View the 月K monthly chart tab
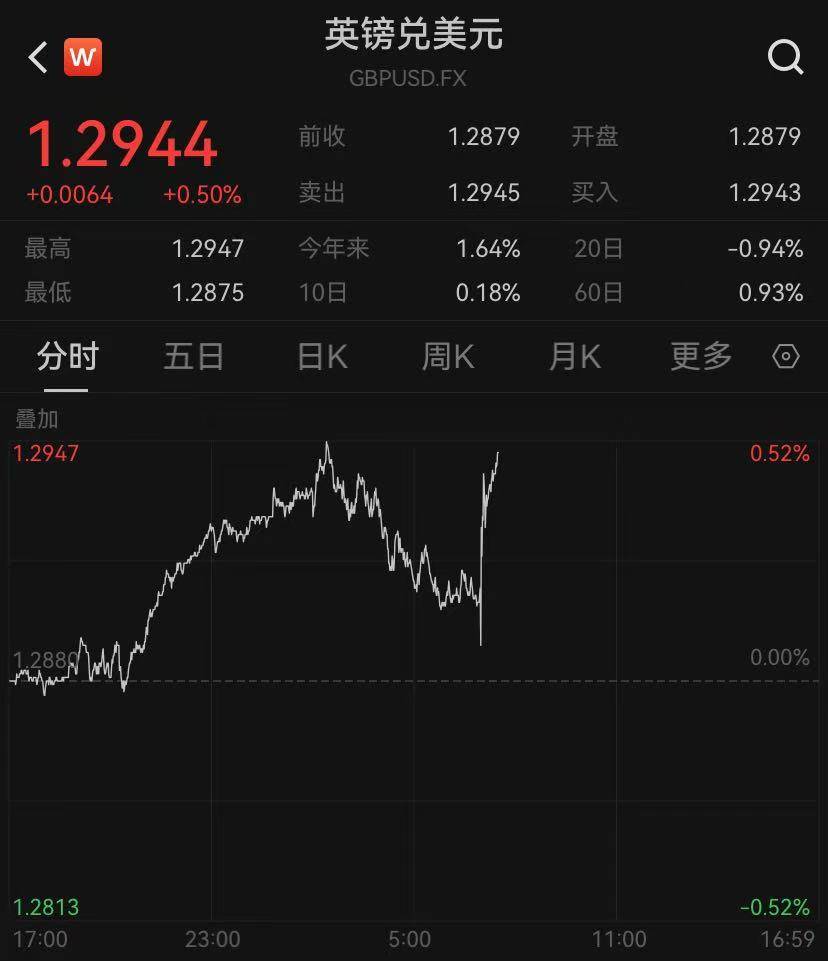This screenshot has height=961, width=828. tap(574, 356)
